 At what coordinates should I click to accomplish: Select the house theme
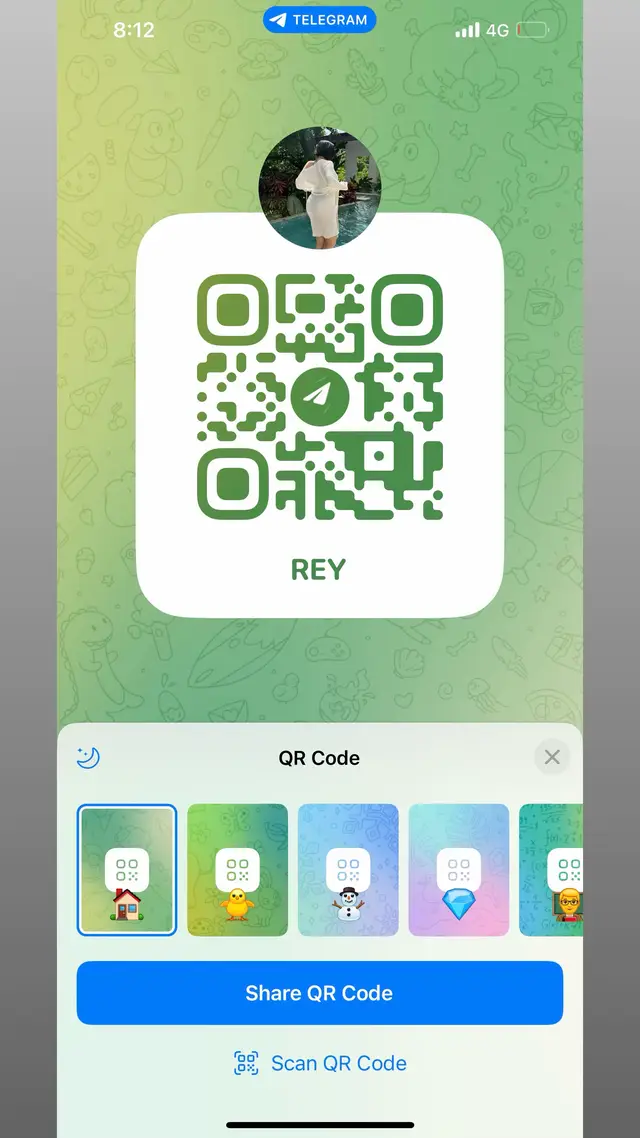coord(127,870)
